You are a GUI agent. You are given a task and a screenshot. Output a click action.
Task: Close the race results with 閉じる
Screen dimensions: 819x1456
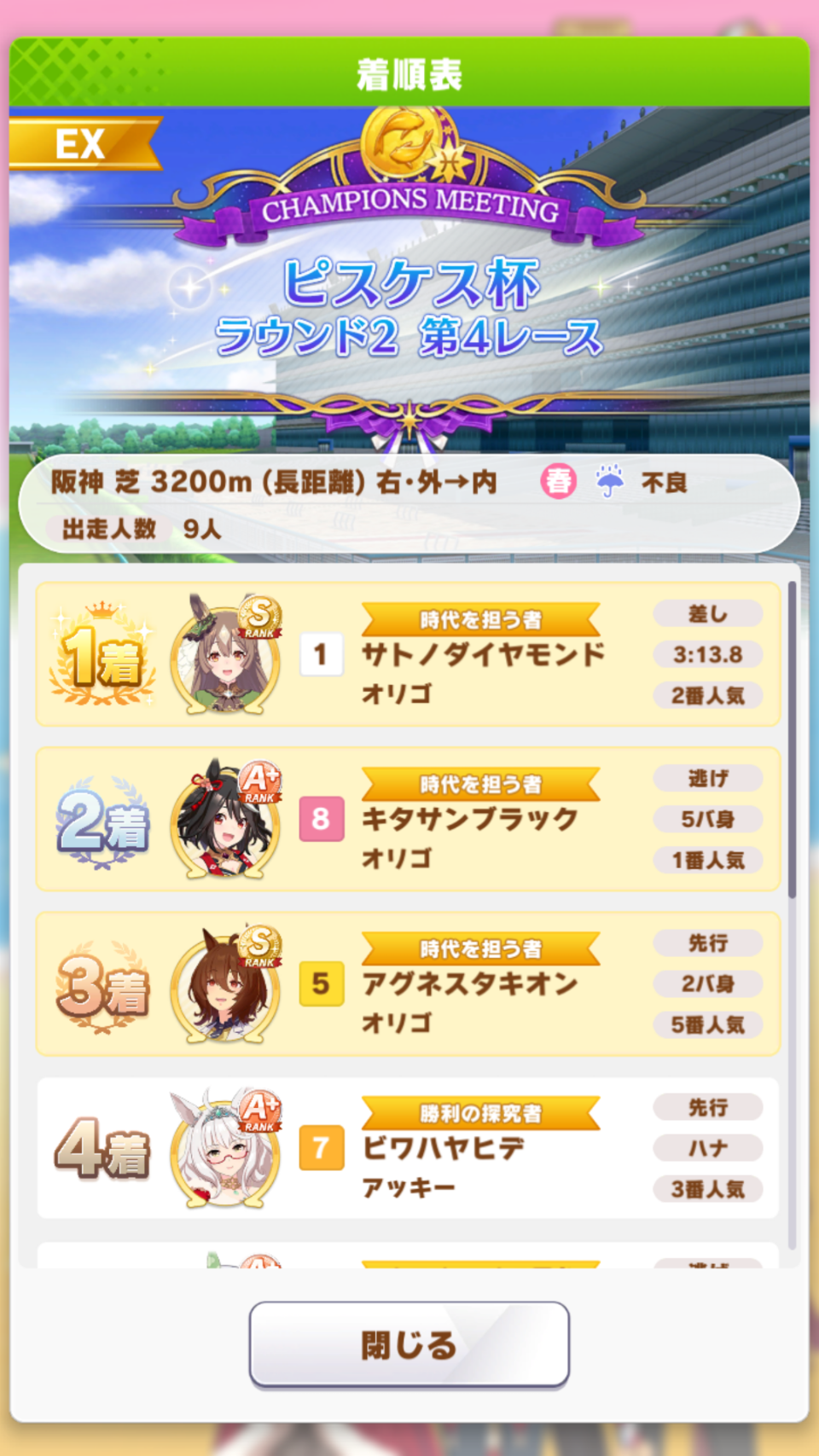pyautogui.click(x=409, y=1344)
